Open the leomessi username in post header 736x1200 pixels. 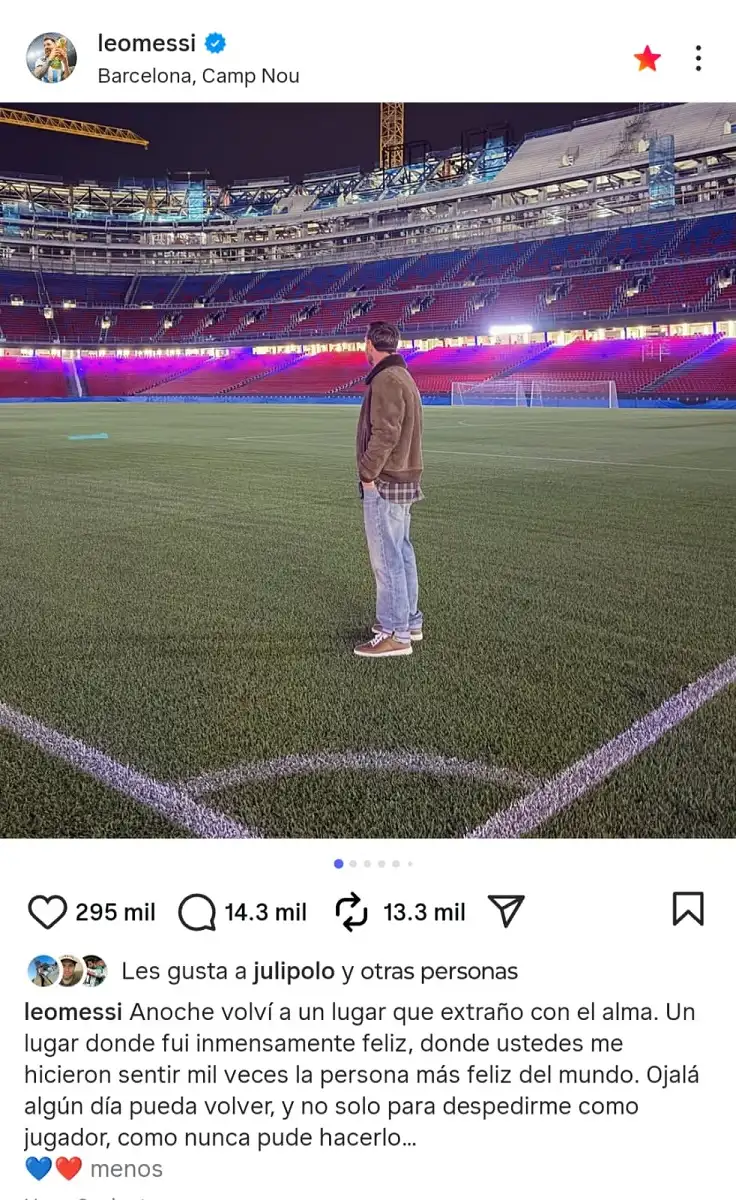(147, 43)
